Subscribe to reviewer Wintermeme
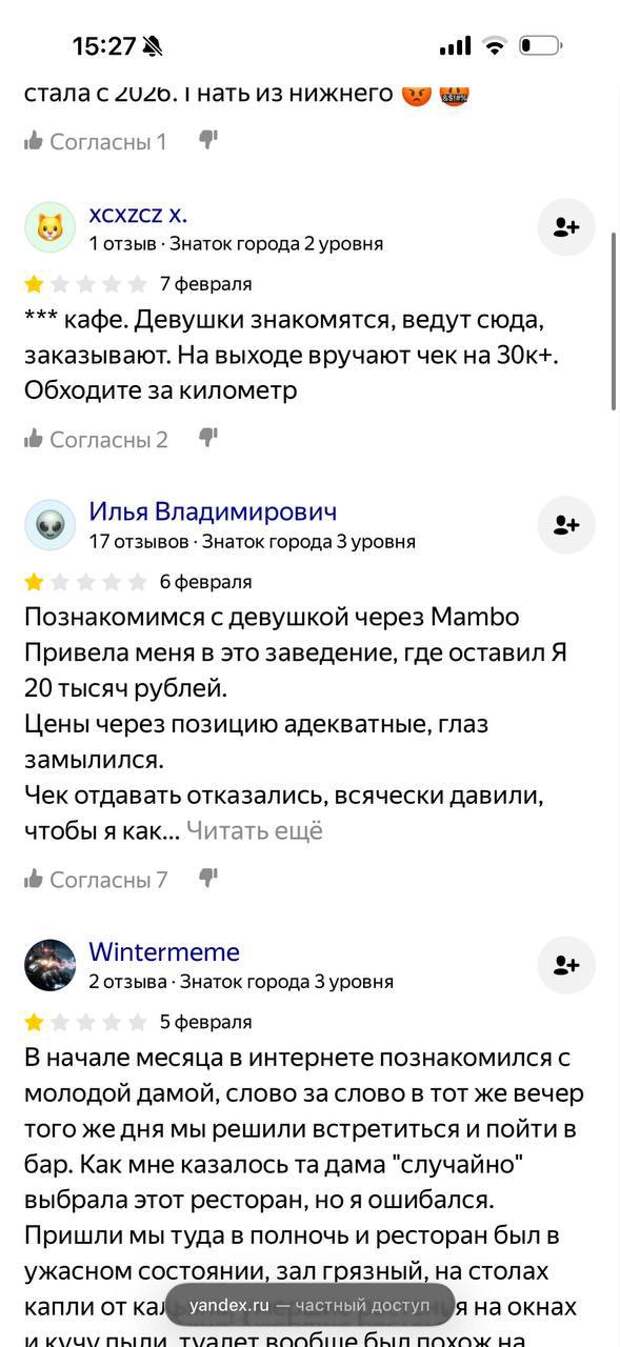 coord(566,965)
